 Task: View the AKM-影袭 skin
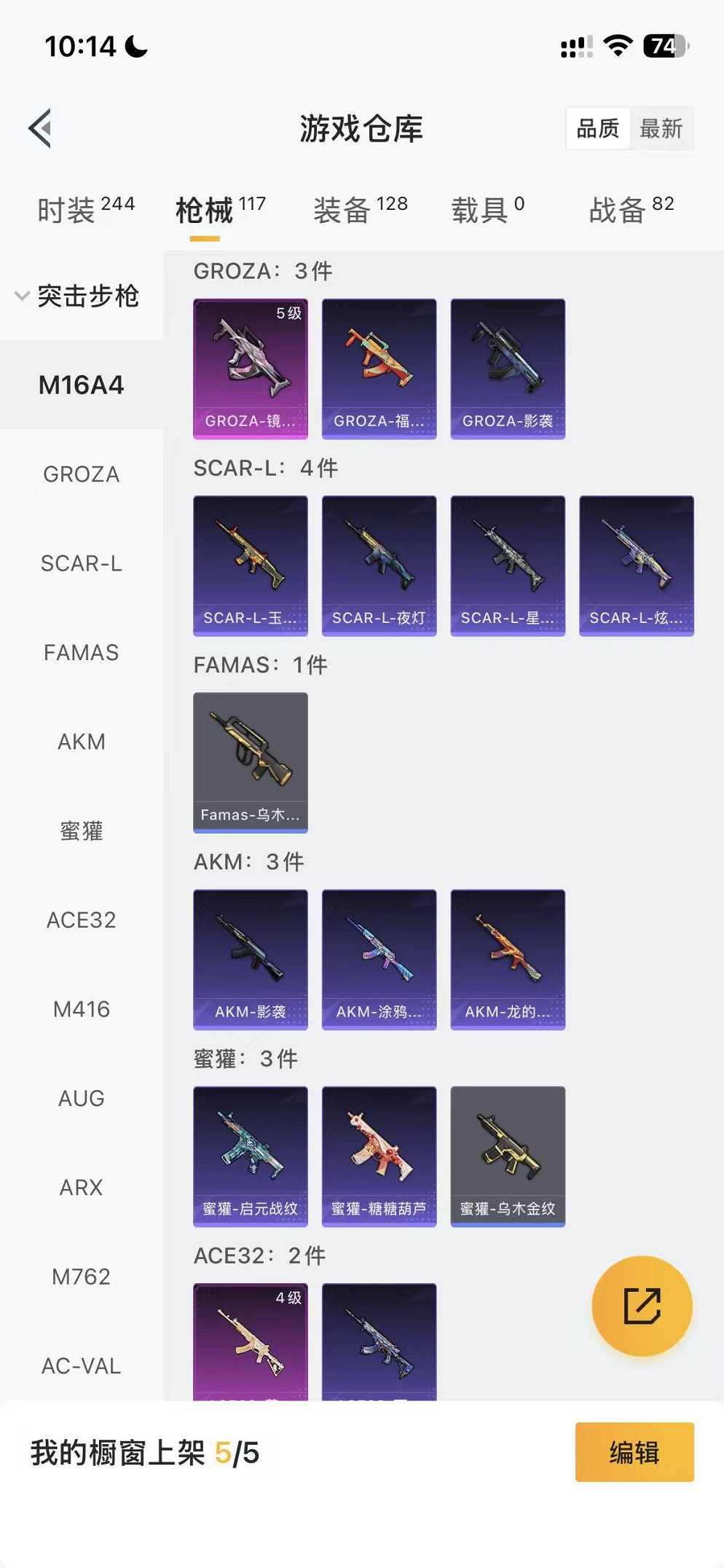click(251, 959)
